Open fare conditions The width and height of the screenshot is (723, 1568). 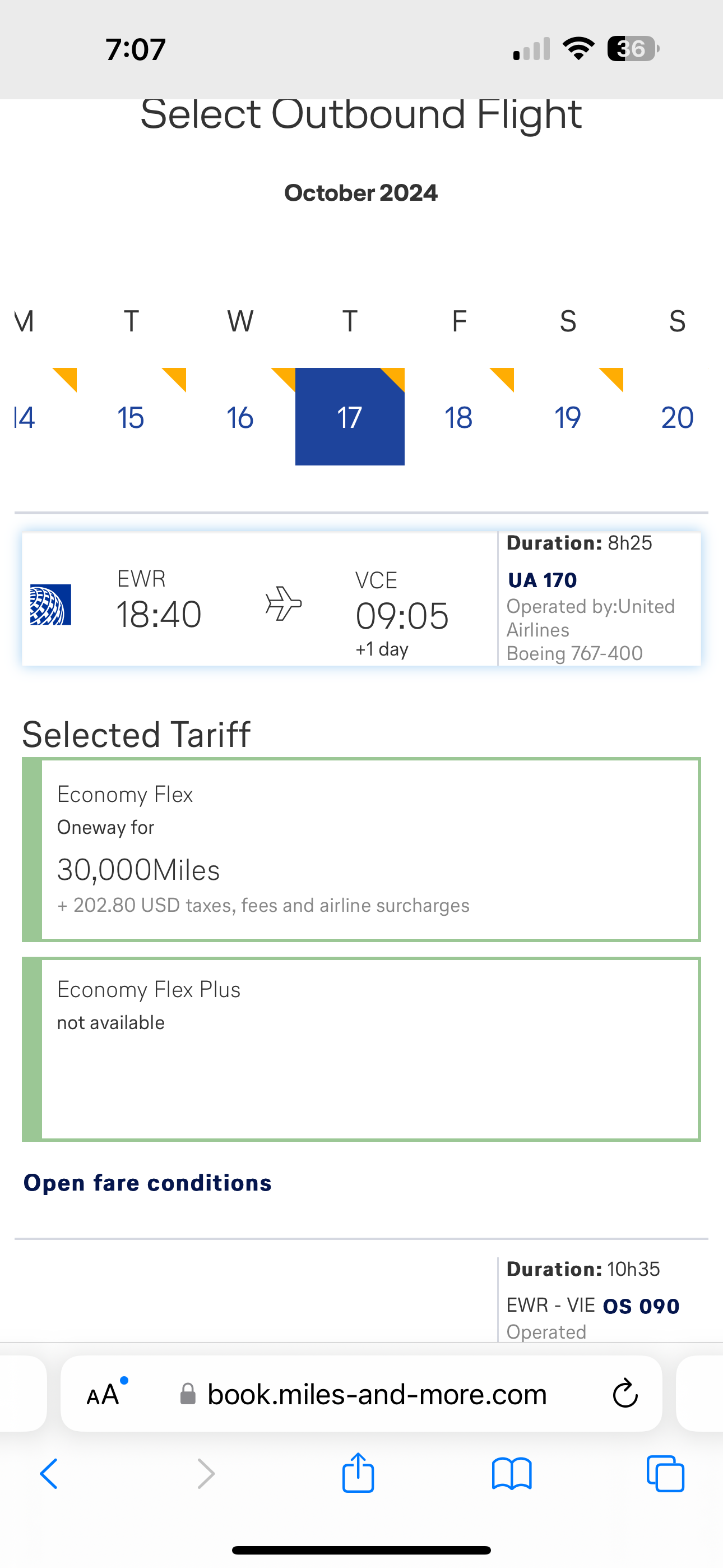pyautogui.click(x=147, y=1183)
